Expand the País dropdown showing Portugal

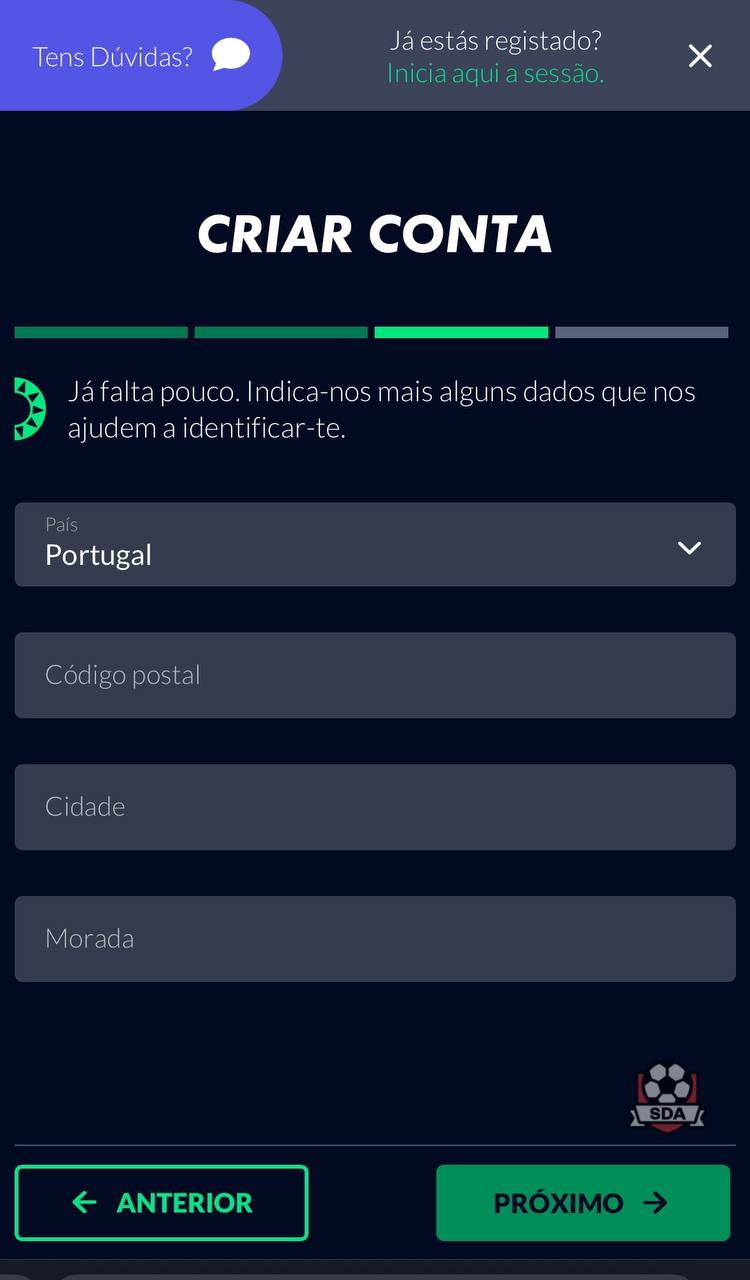(x=375, y=545)
